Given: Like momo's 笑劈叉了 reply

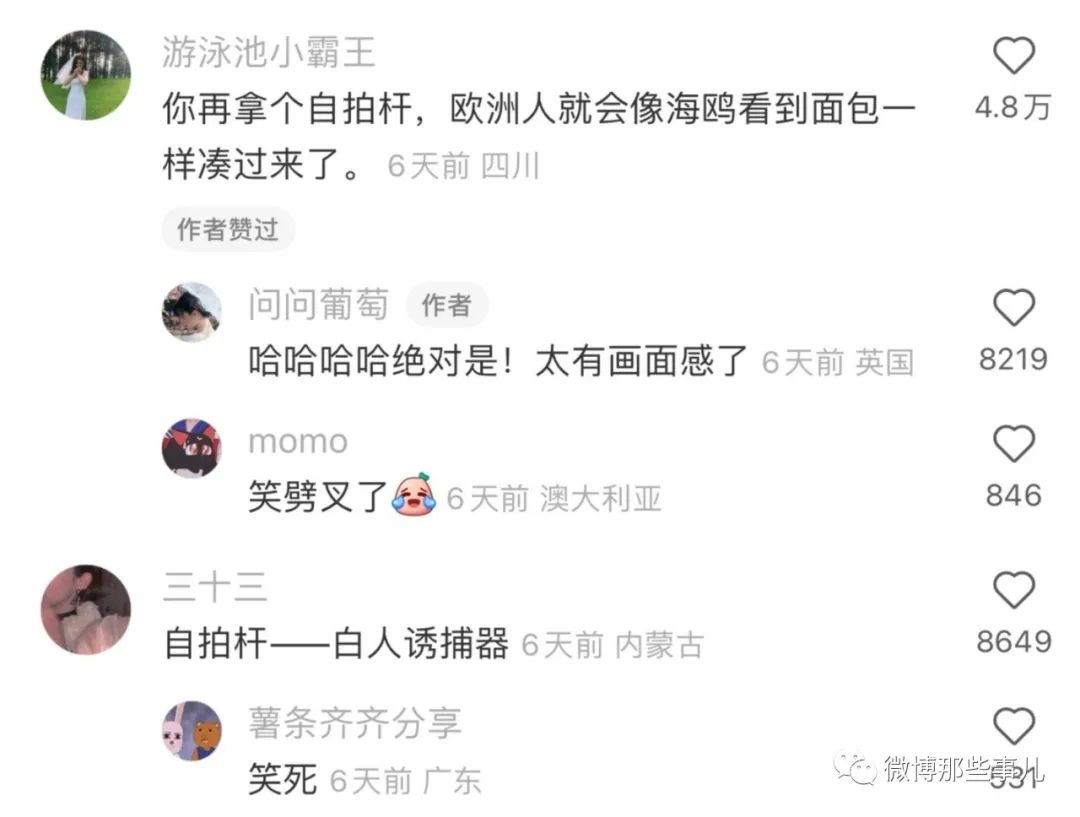Looking at the screenshot, I should coord(1013,443).
